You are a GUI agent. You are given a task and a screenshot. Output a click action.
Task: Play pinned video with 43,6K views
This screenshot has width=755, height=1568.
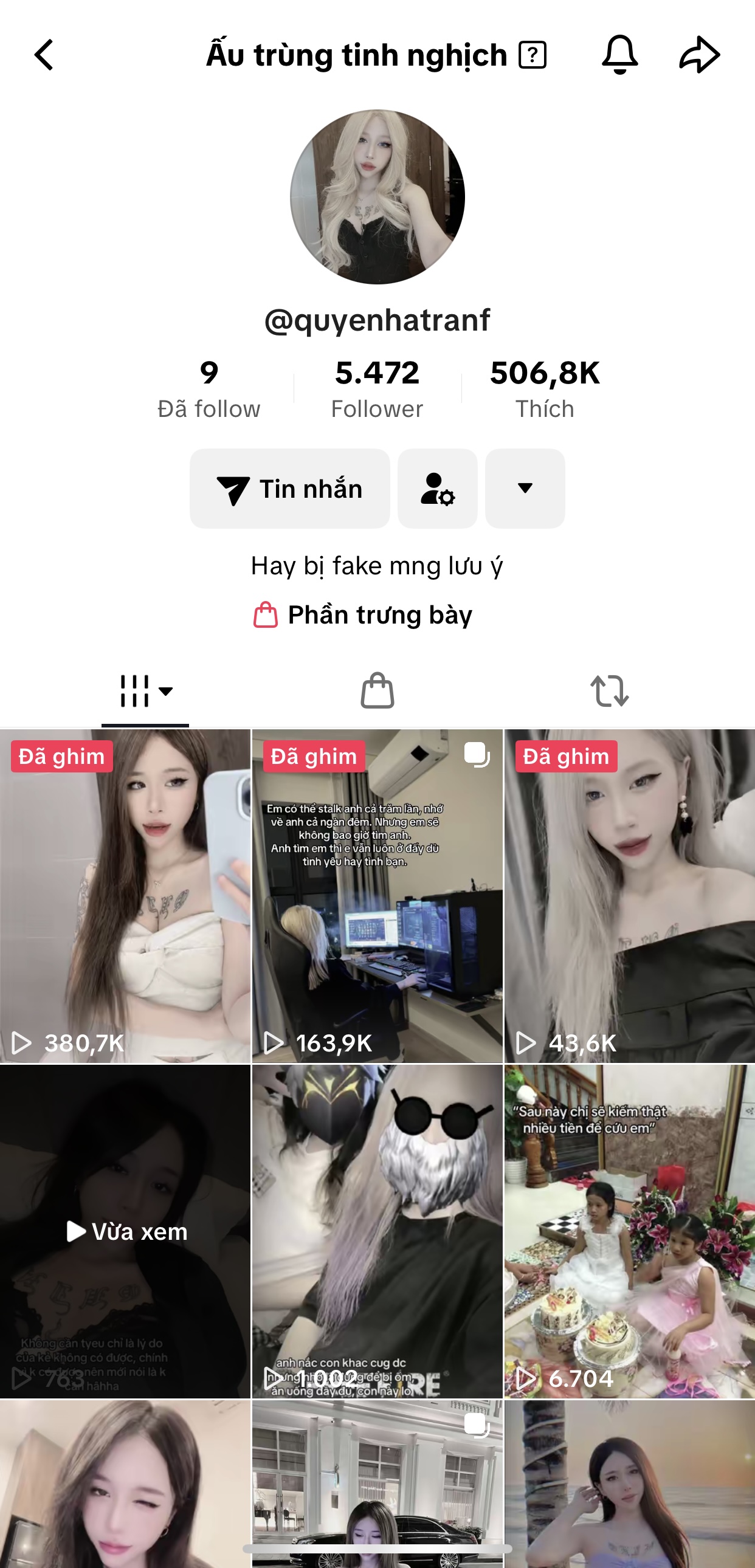click(630, 896)
